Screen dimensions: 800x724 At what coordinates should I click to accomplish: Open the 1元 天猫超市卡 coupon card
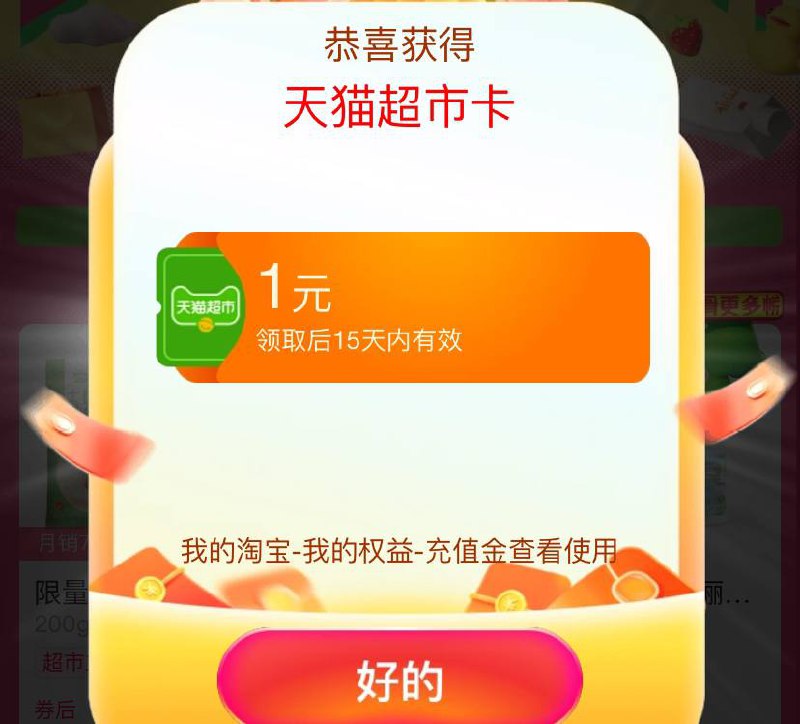404,307
